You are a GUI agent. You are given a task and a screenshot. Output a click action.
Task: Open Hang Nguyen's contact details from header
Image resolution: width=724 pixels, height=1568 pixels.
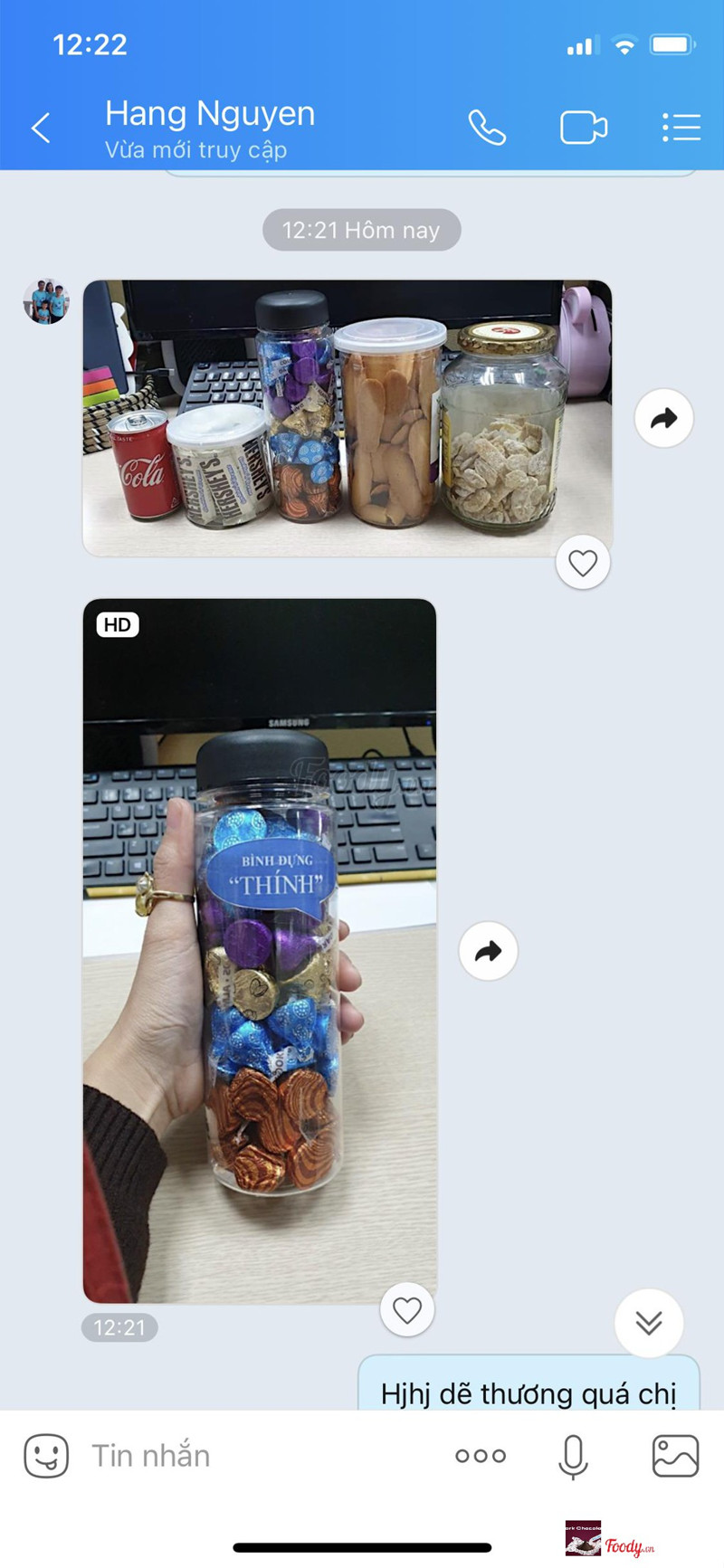(x=210, y=128)
